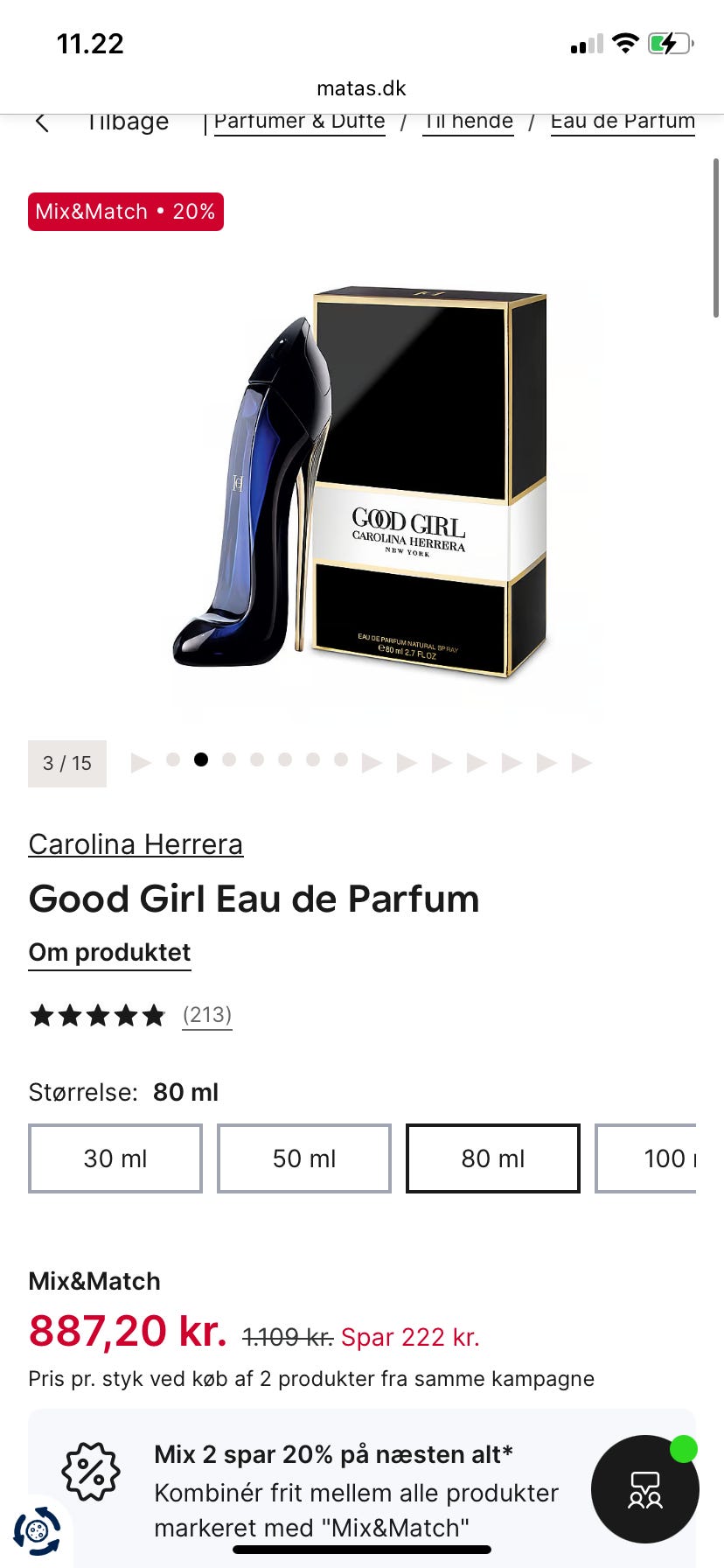The height and width of the screenshot is (1568, 724).
Task: Open the Good Girl product image
Action: coord(361,482)
